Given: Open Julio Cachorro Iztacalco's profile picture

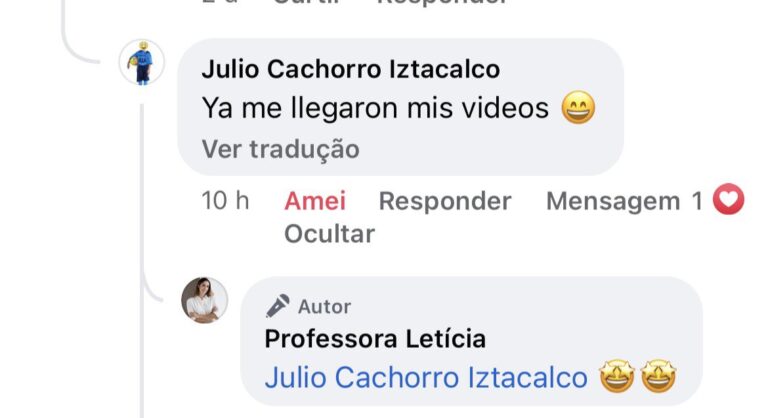Looking at the screenshot, I should coord(141,63).
